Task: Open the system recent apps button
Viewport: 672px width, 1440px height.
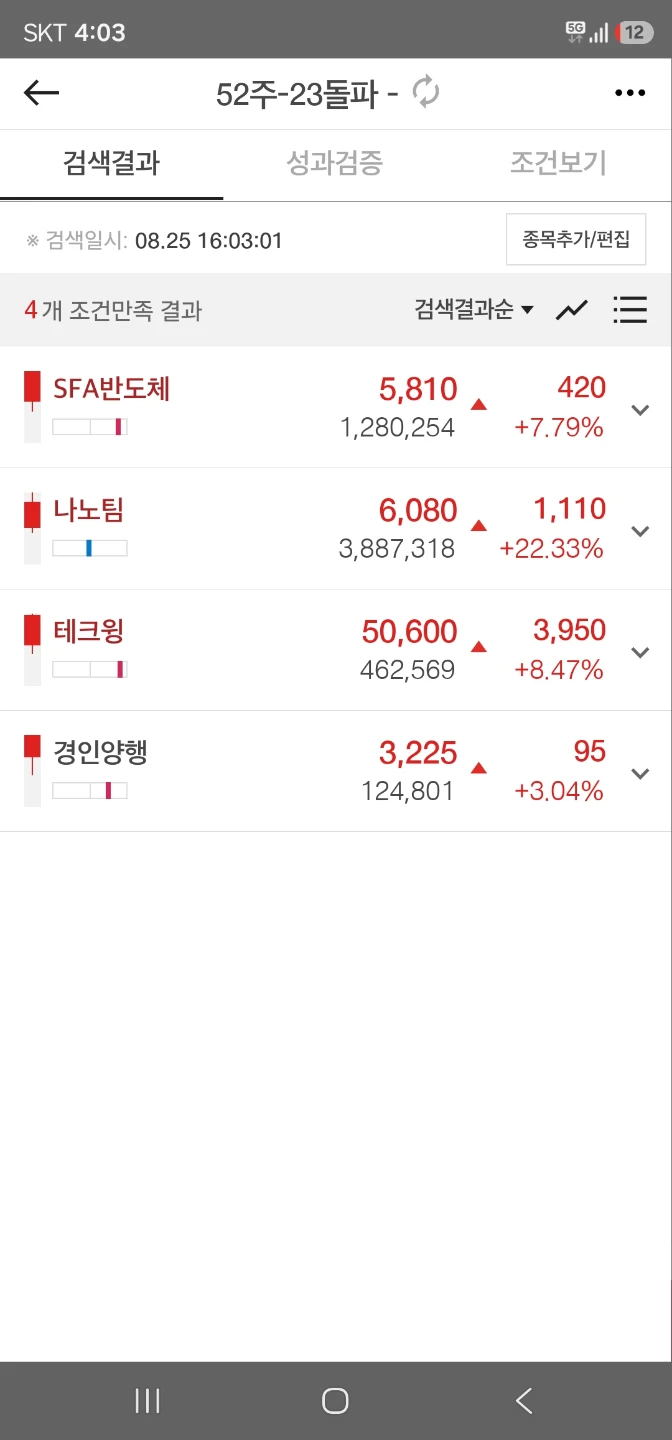Action: pyautogui.click(x=147, y=1401)
